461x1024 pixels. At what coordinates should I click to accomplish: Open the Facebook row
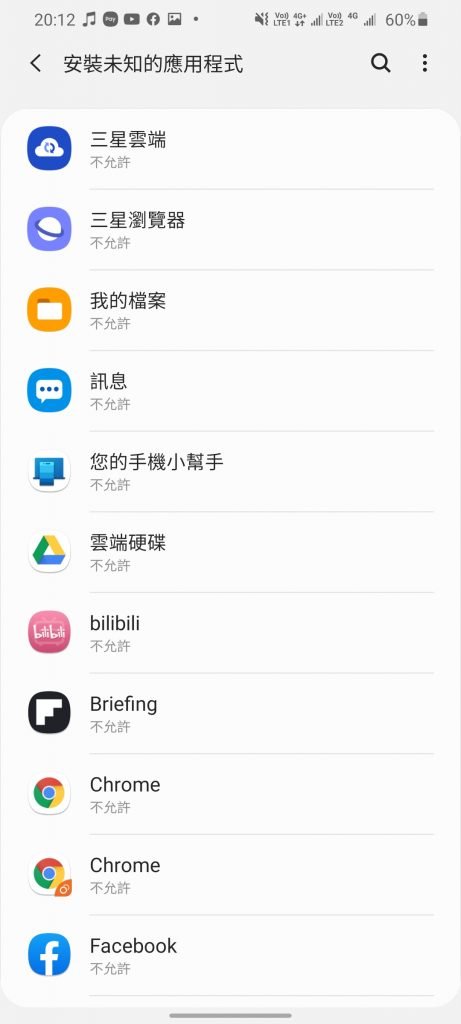230,955
